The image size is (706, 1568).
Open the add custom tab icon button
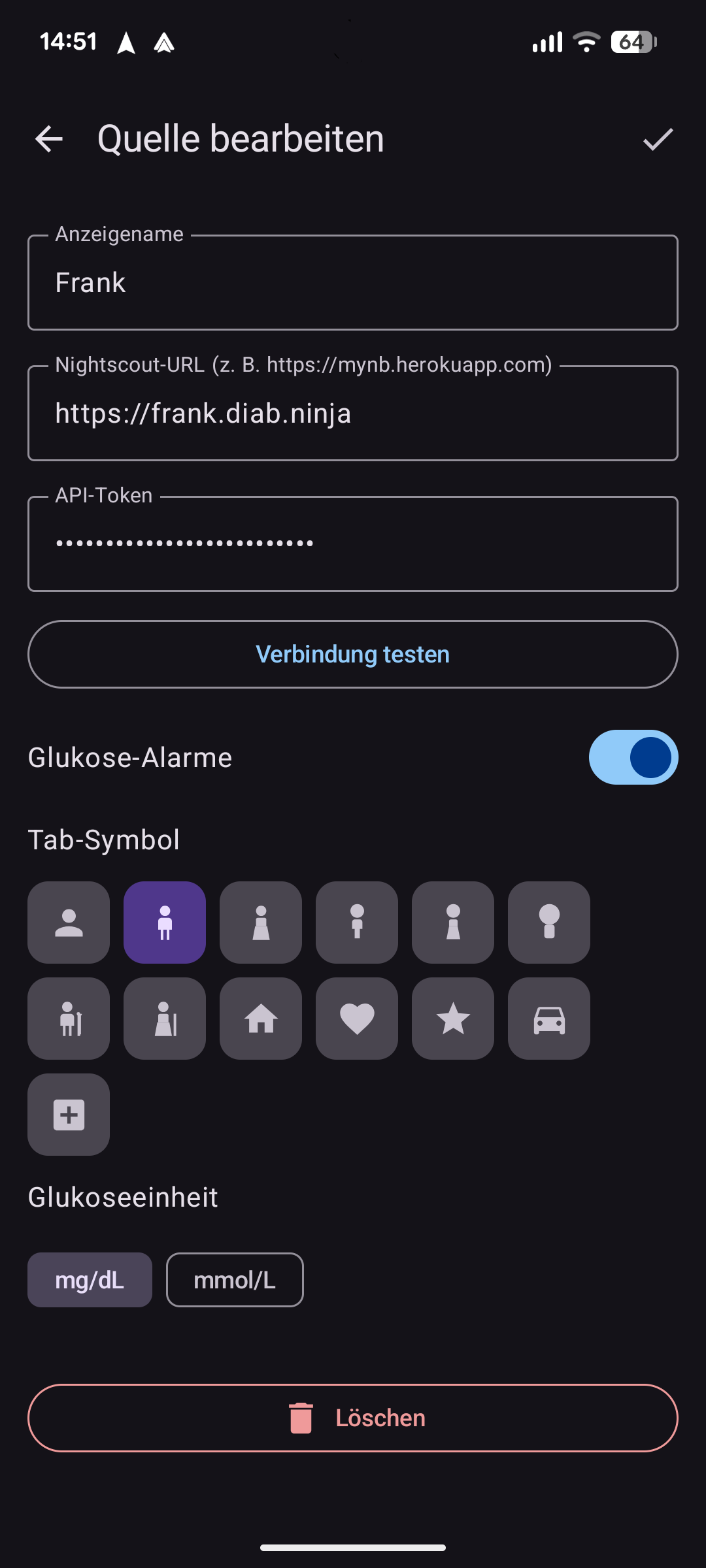(68, 1115)
